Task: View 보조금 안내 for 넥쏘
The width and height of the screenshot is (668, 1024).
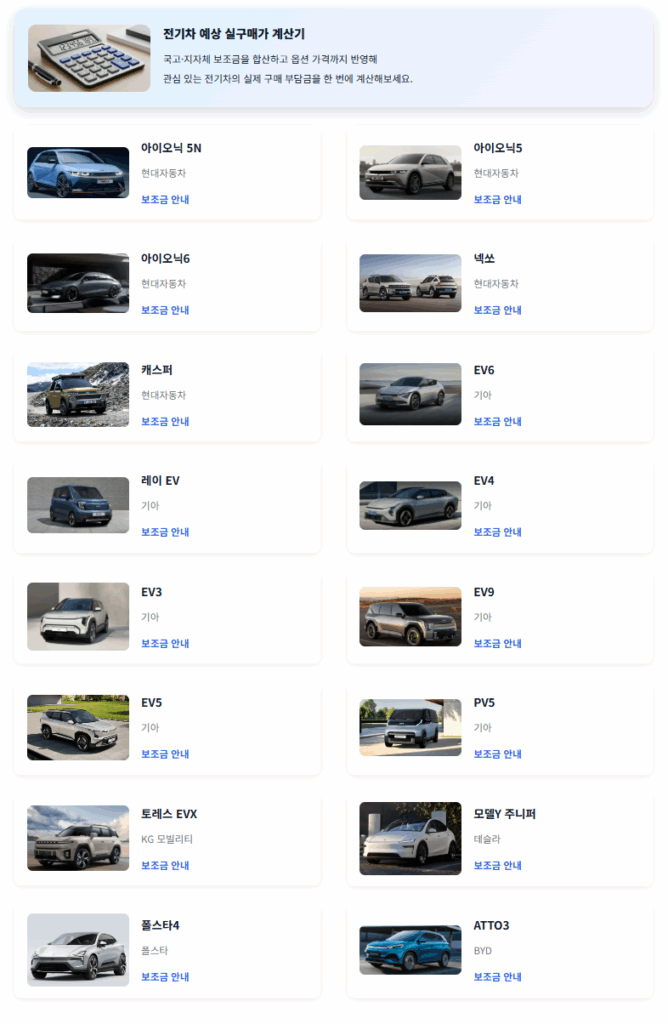Action: pyautogui.click(x=497, y=310)
